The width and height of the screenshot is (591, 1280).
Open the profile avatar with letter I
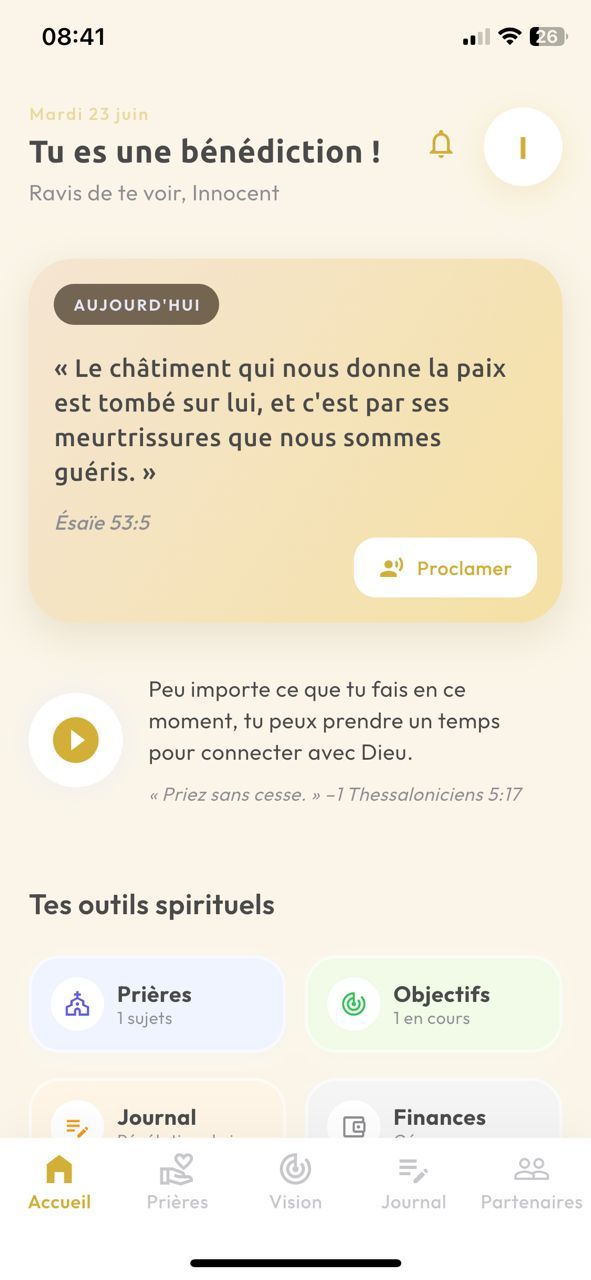tap(523, 147)
